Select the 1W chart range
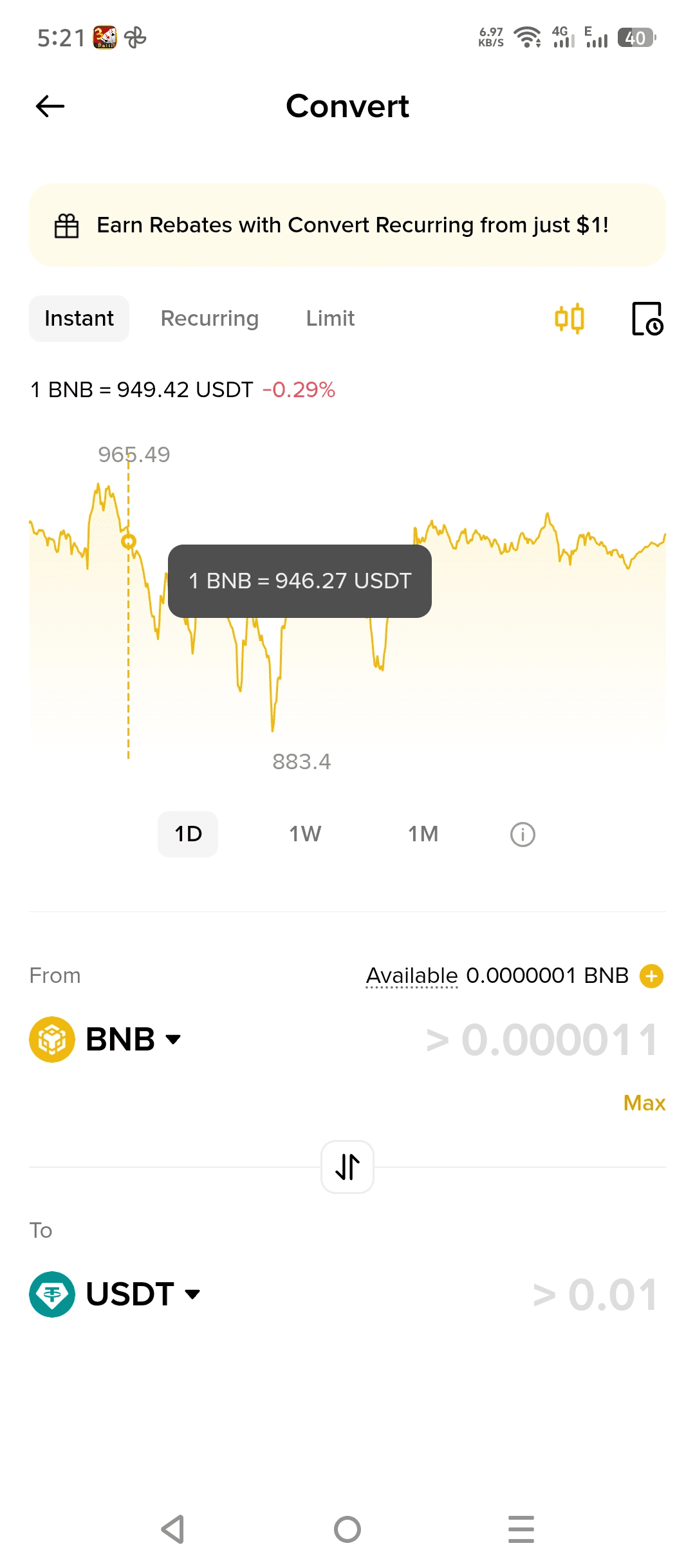Screen dimensions: 695x1568 pos(305,834)
